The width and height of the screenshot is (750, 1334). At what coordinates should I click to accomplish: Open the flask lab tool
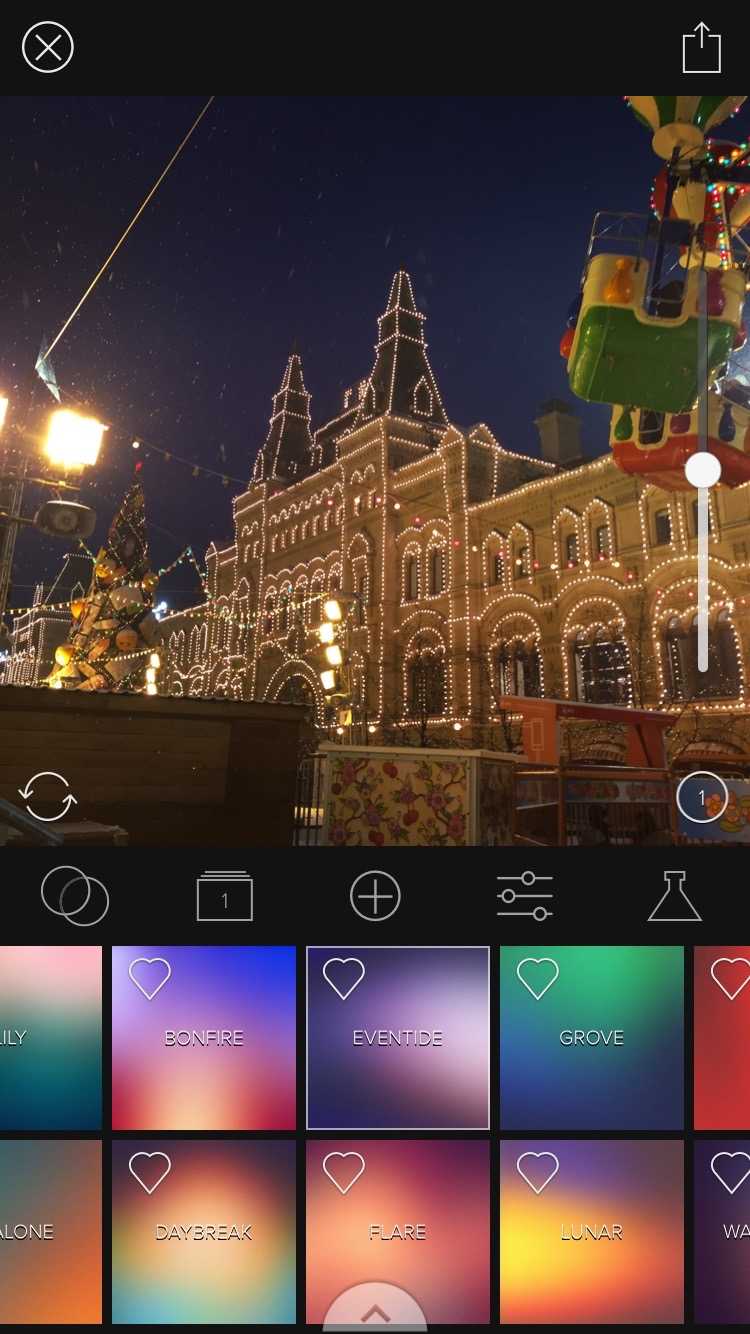(x=675, y=896)
